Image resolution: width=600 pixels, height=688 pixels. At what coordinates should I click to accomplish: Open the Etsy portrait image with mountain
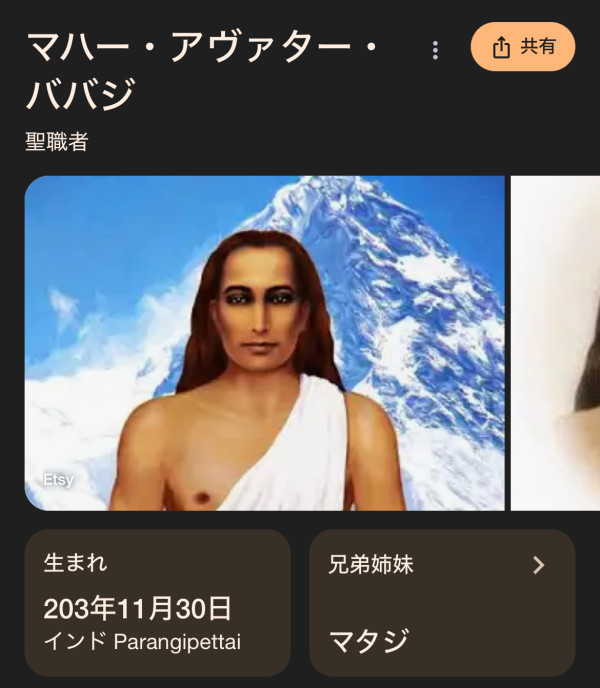tap(264, 343)
